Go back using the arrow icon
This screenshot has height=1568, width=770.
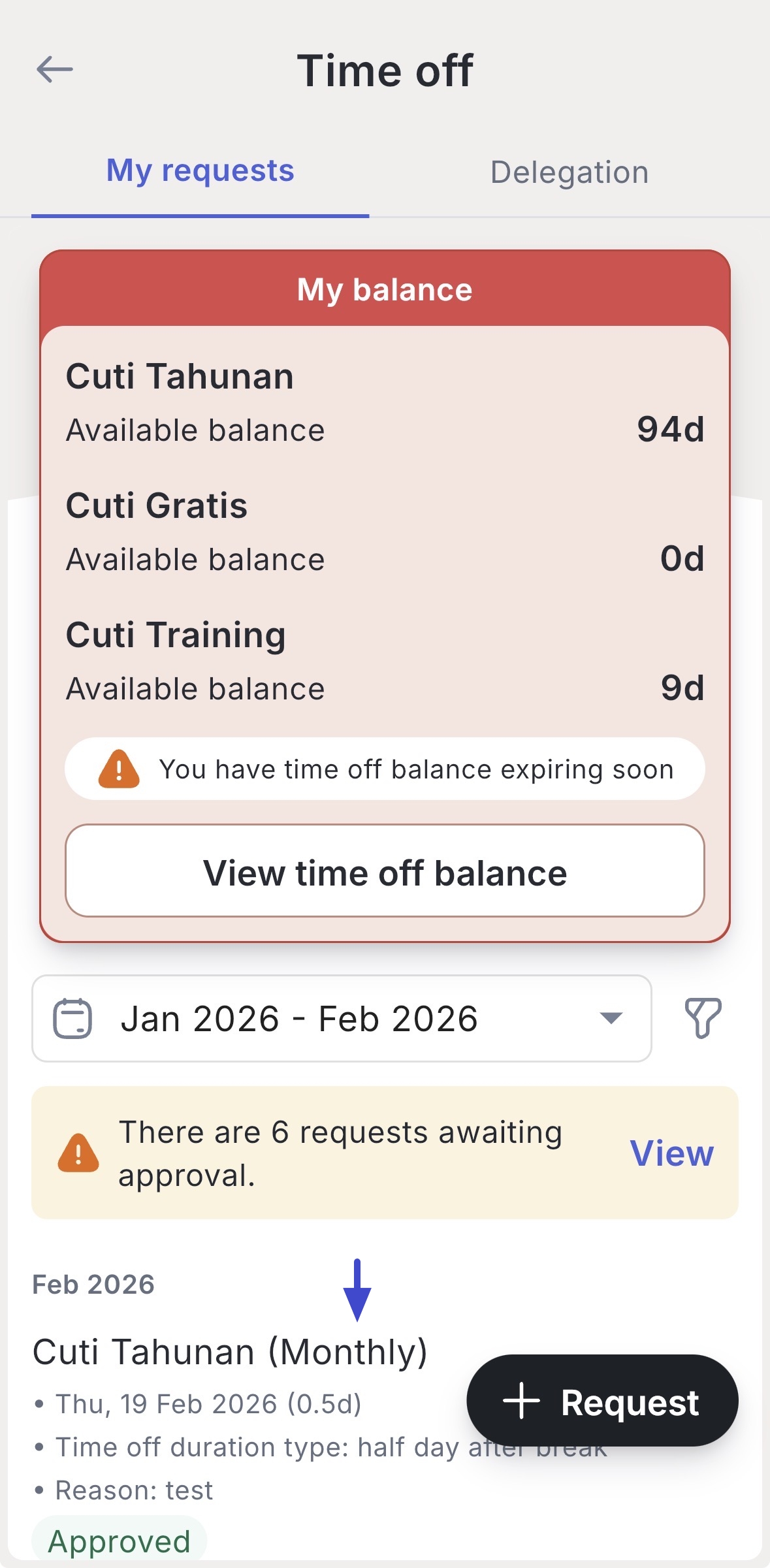coord(55,70)
